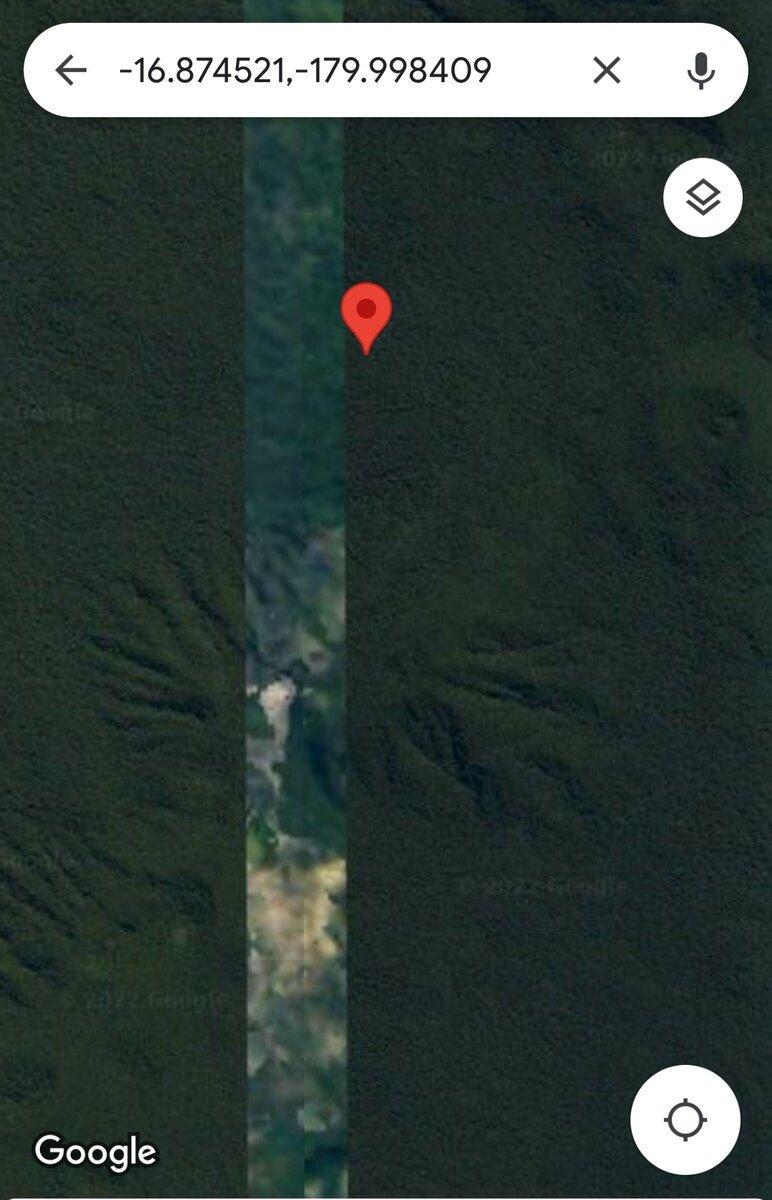Edit the coordinates in the search field
Image resolution: width=772 pixels, height=1200 pixels.
(305, 70)
